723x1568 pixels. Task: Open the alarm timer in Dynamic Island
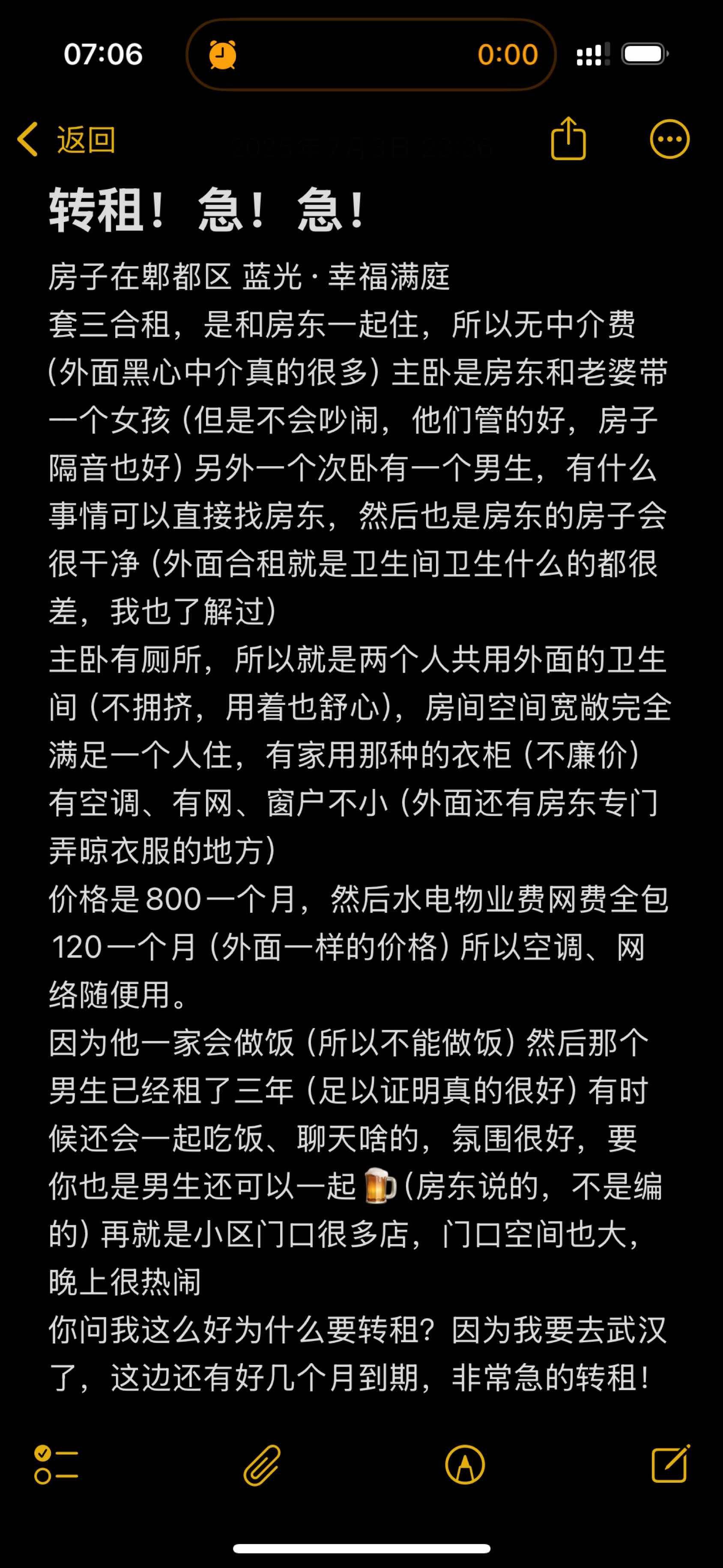coord(371,55)
